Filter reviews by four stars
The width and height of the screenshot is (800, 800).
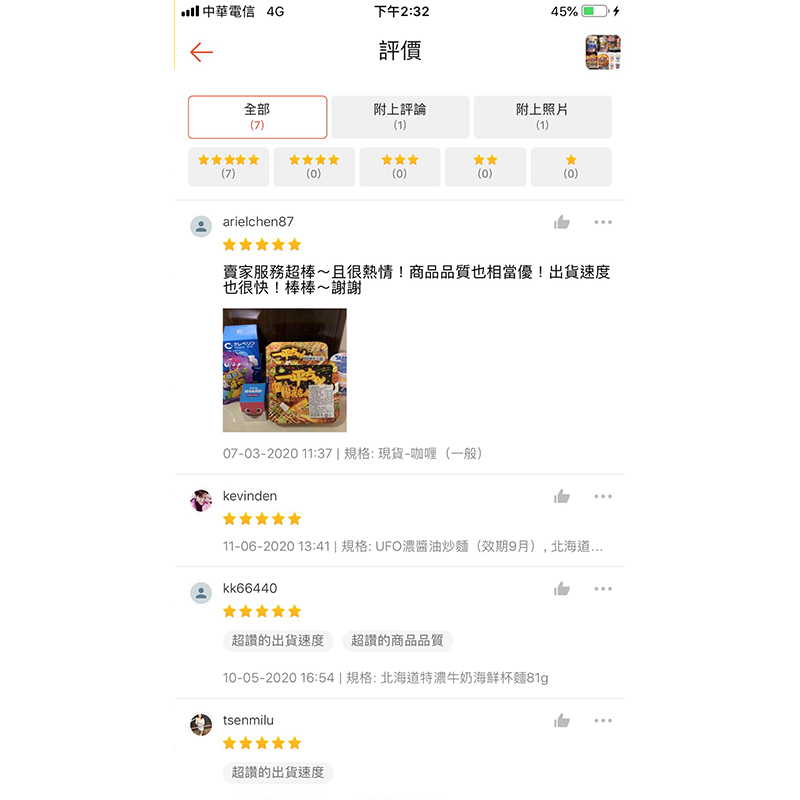click(x=314, y=166)
